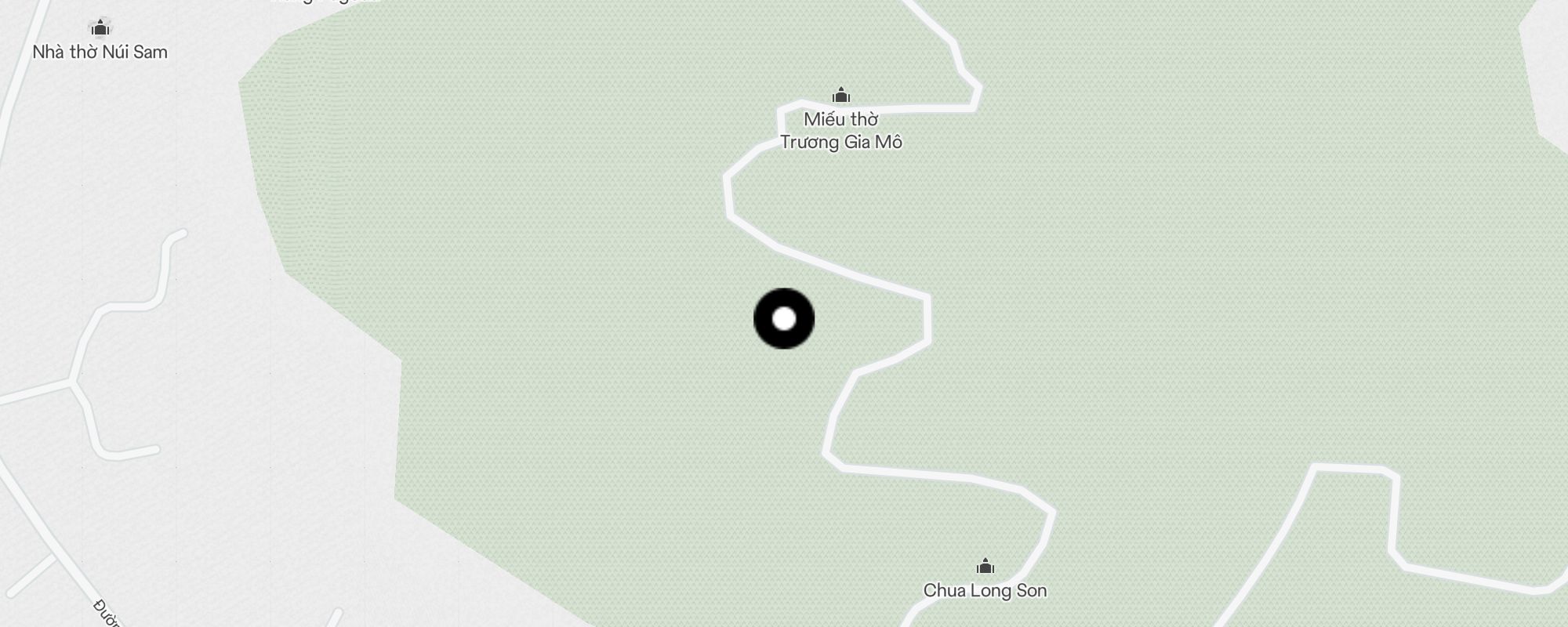Select the Chua Long Son place marker
Viewport: 1568px width, 627px height.
point(985,567)
